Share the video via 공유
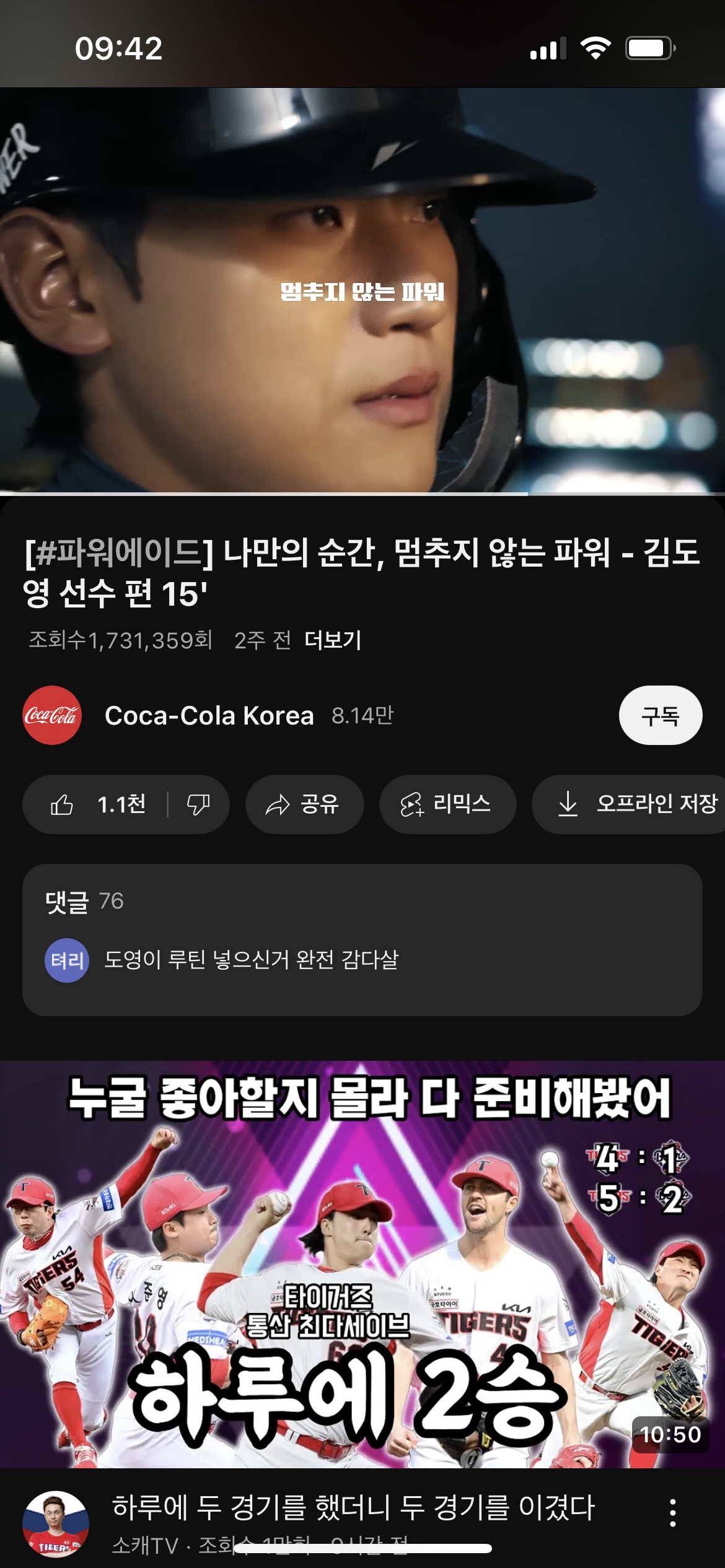Image resolution: width=725 pixels, height=1568 pixels. tap(304, 804)
